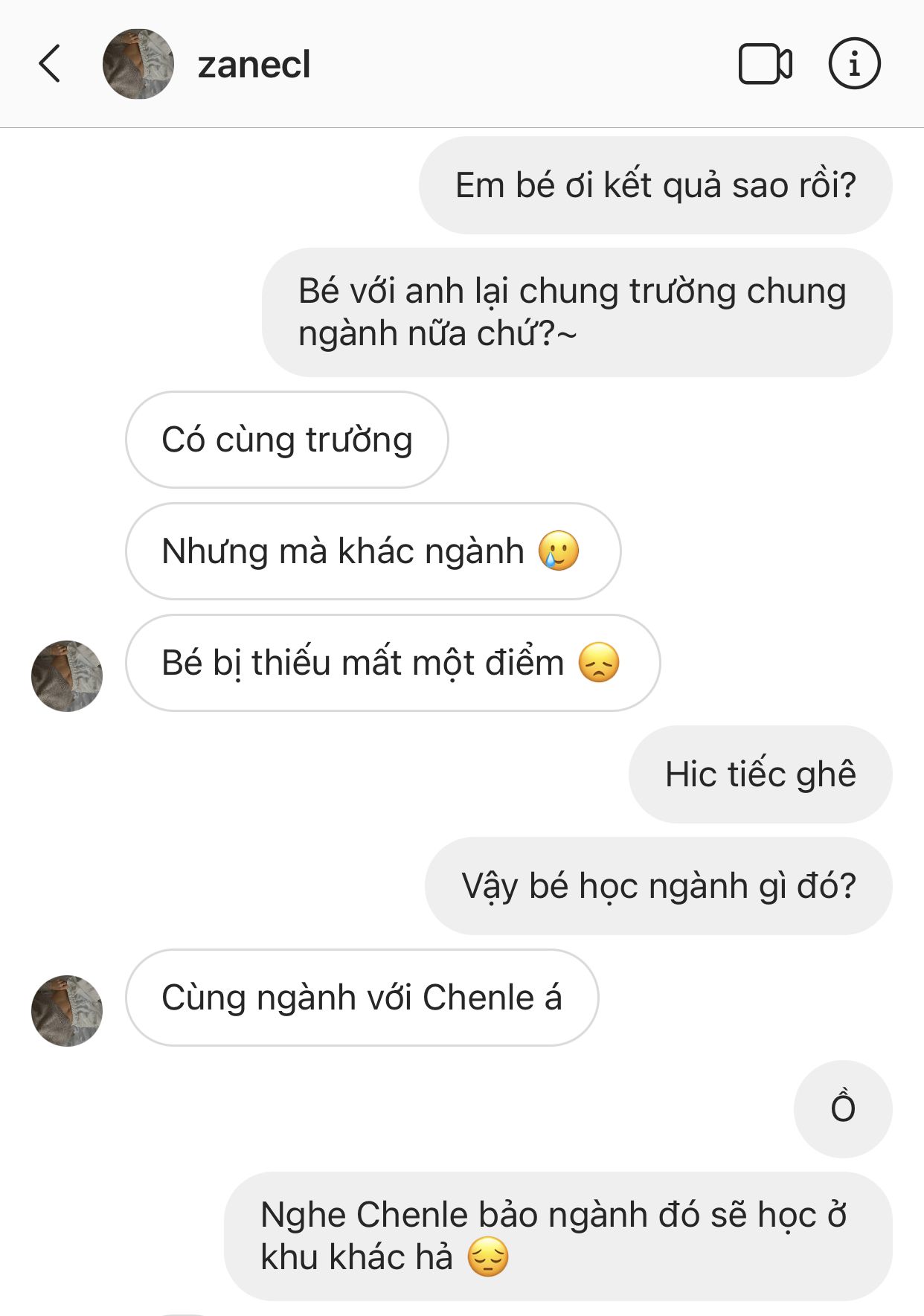Screen dimensions: 924x1316
Task: Start a video call with zanecl
Action: click(765, 64)
